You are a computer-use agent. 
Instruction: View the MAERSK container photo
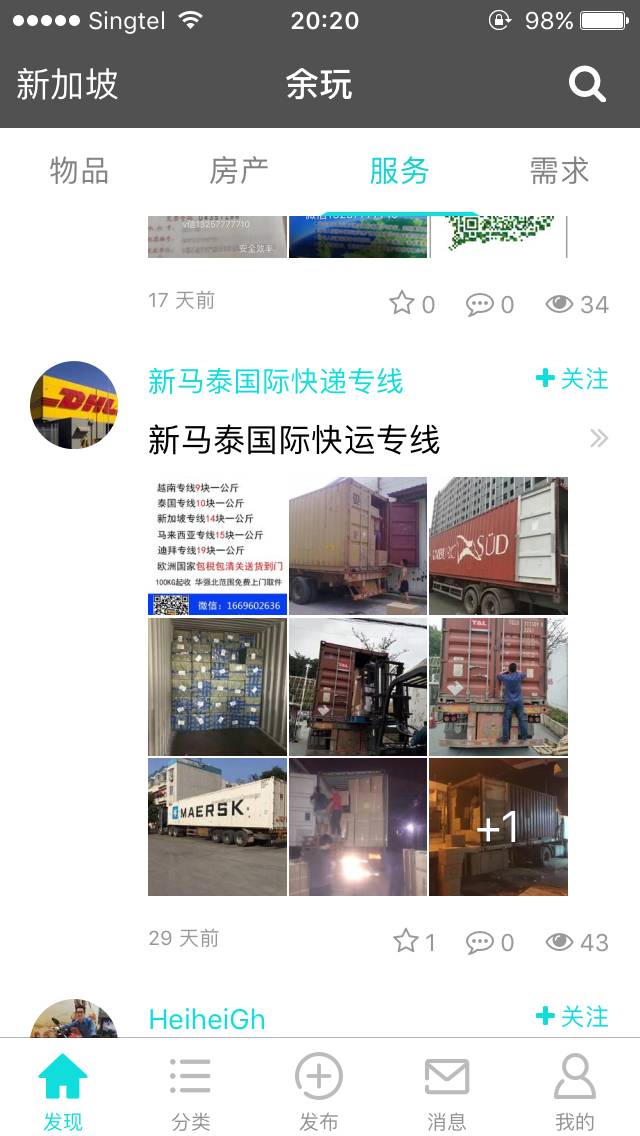tap(217, 827)
